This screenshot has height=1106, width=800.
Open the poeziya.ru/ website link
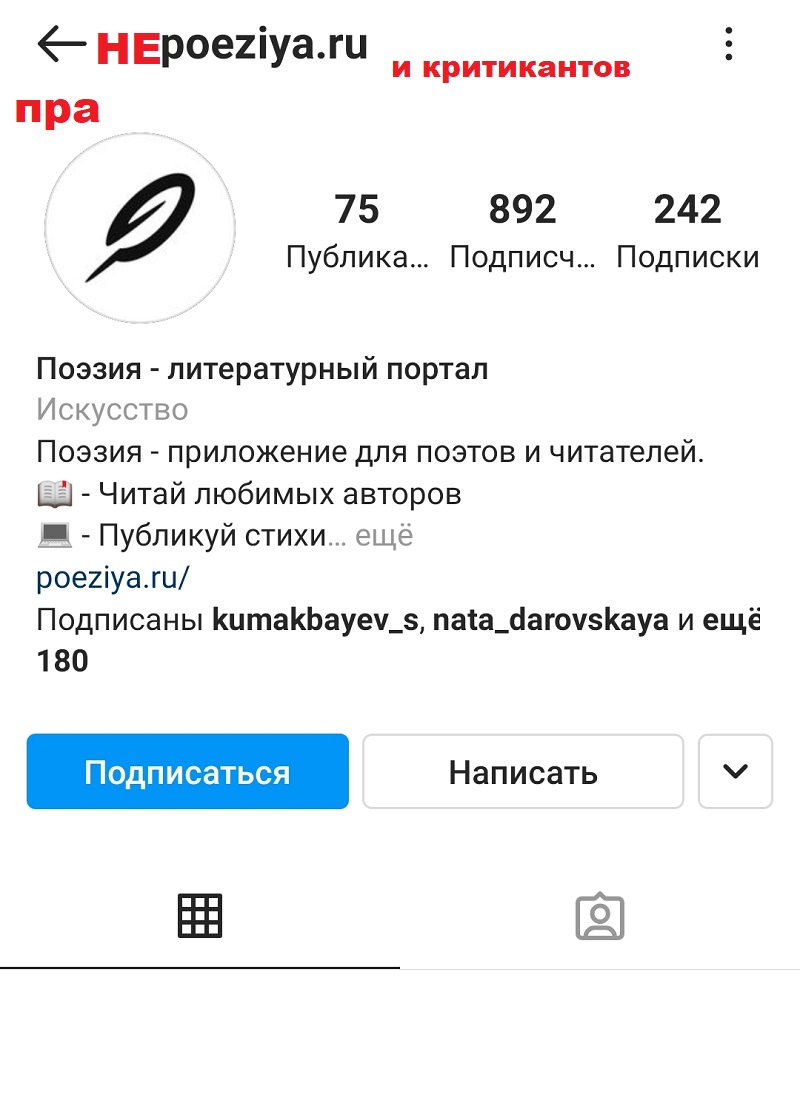[x=113, y=578]
